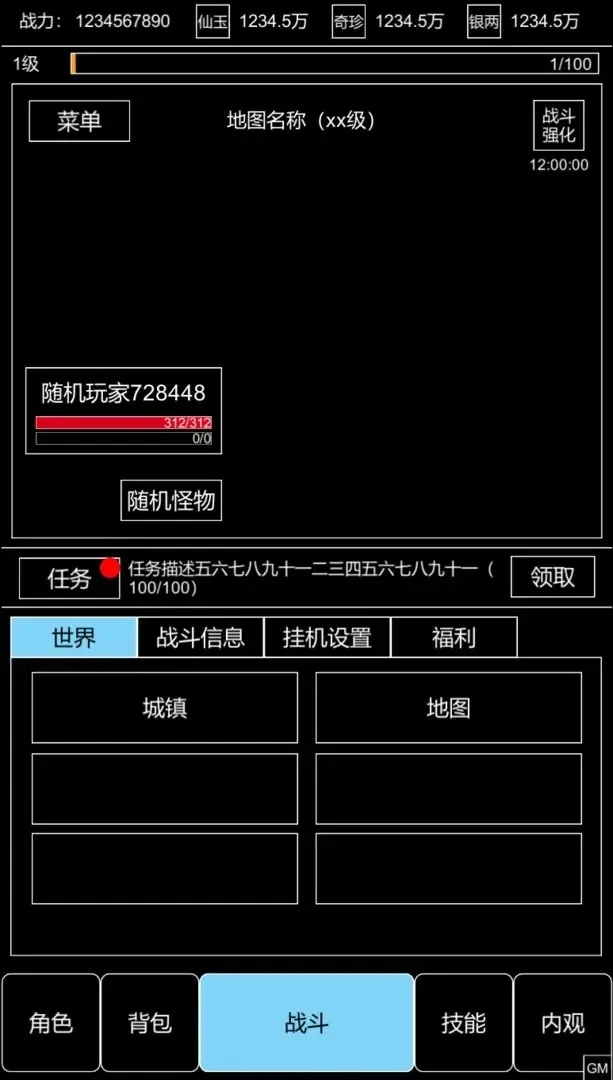The width and height of the screenshot is (613, 1080).
Task: Open the 技能 bottom tab
Action: click(463, 1022)
